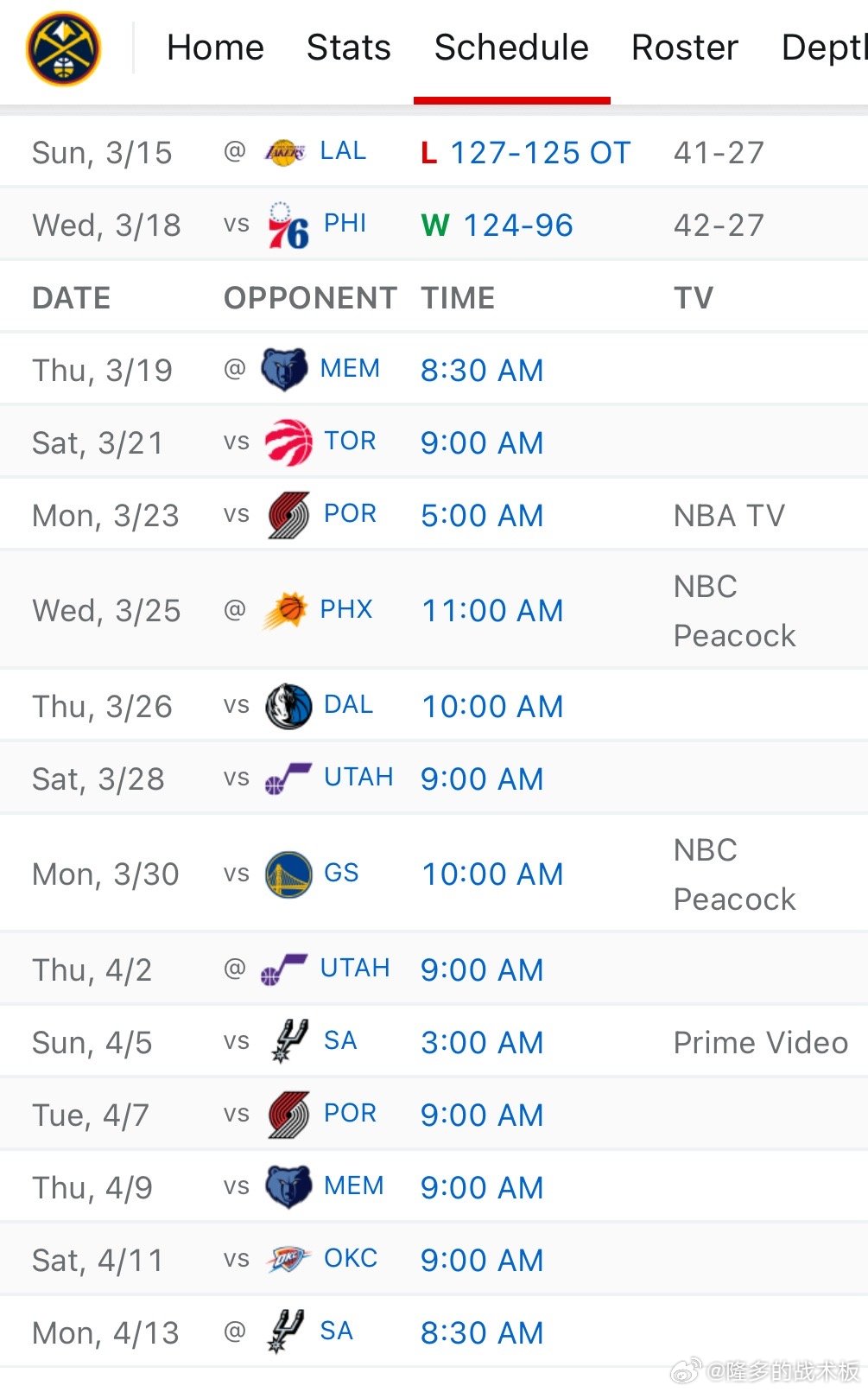
Task: Open the 8:30 AM game on Thu, 3/19
Action: point(482,371)
